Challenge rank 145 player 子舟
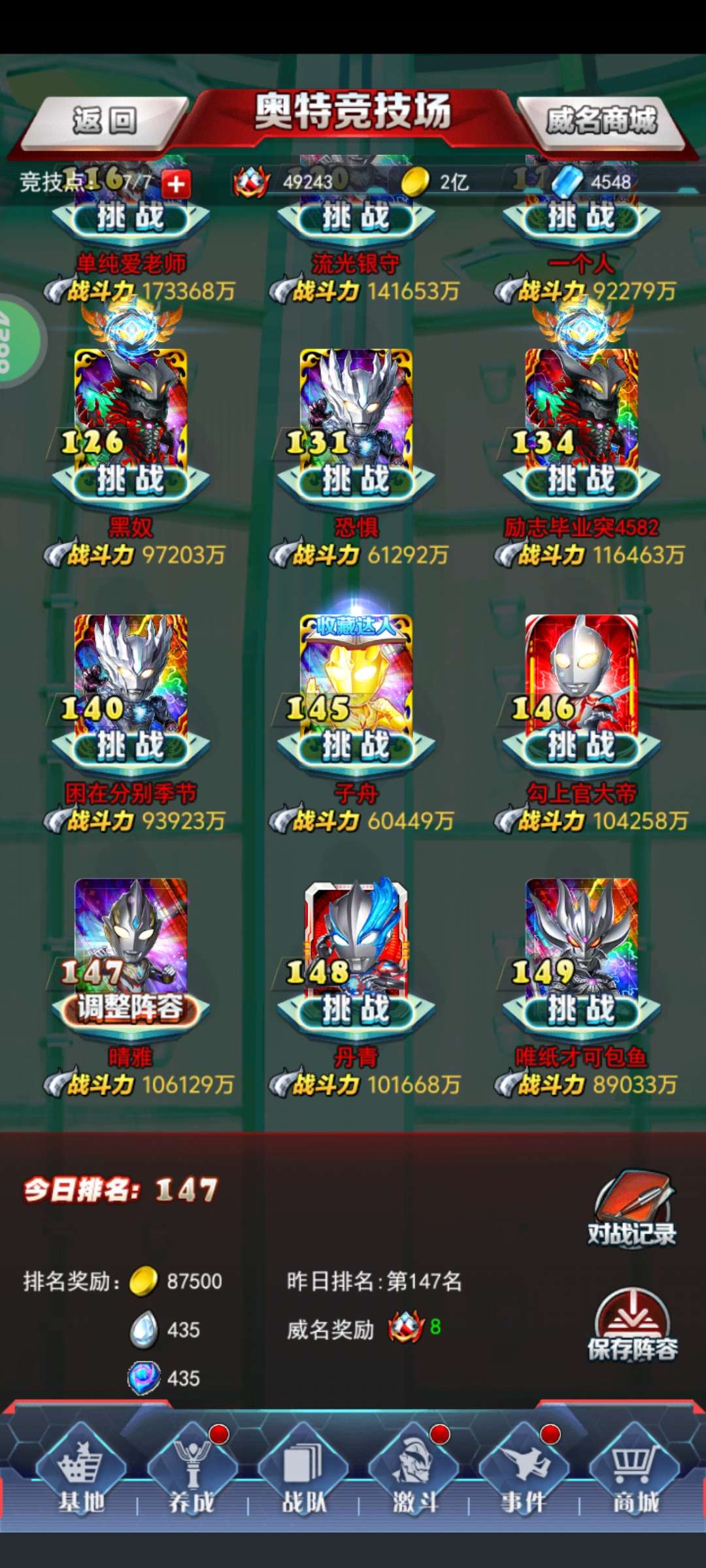Viewport: 706px width, 1568px height. [x=356, y=747]
